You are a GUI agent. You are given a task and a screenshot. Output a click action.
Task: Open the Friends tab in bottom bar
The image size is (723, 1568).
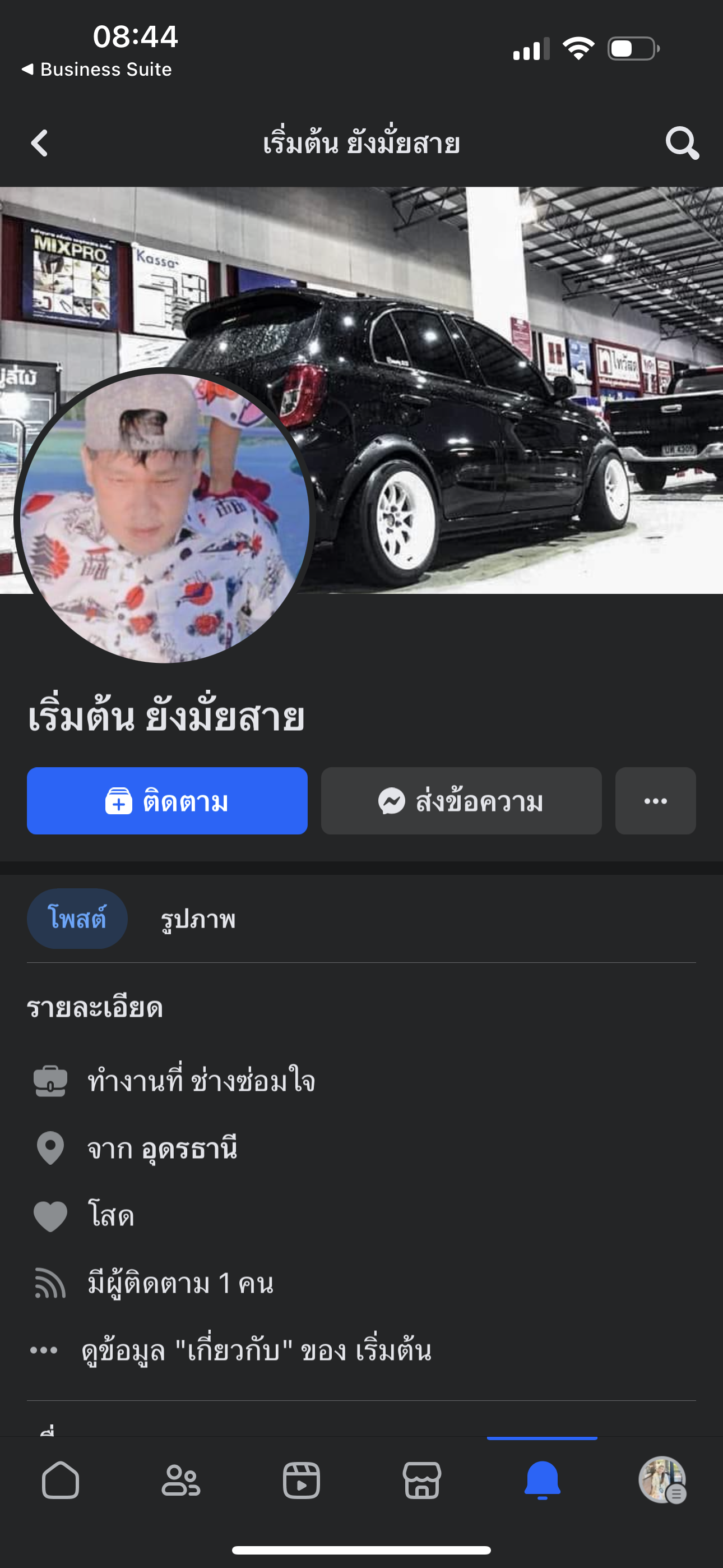[180, 1480]
